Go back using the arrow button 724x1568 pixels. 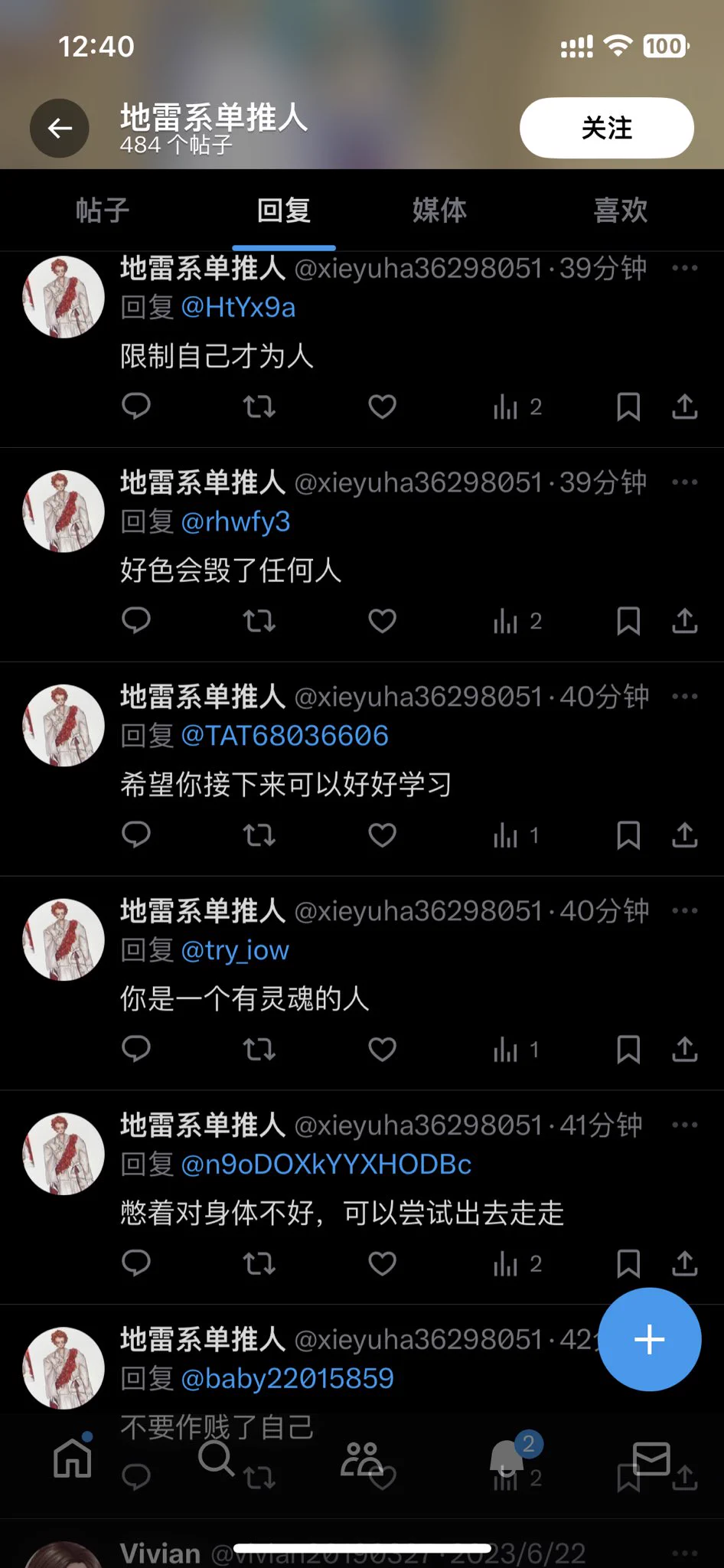tap(60, 129)
